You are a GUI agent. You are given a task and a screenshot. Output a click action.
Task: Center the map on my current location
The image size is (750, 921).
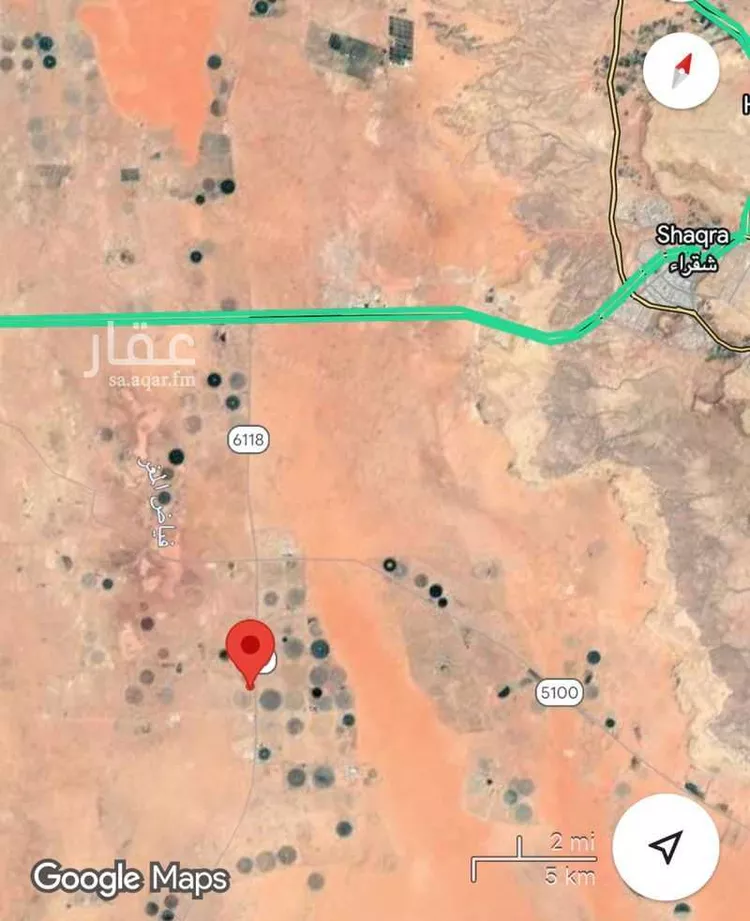point(665,847)
